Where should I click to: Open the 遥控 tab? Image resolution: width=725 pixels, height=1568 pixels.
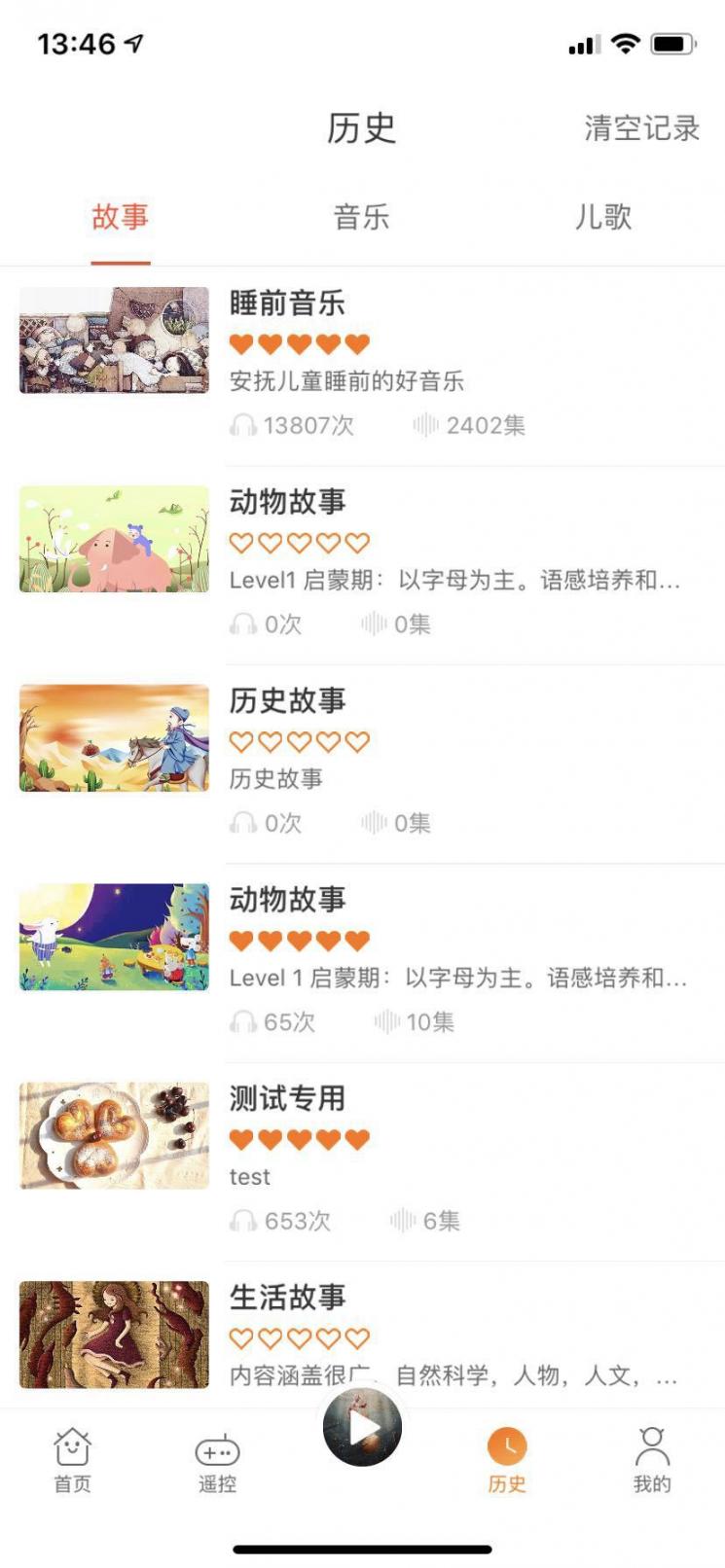[217, 1459]
